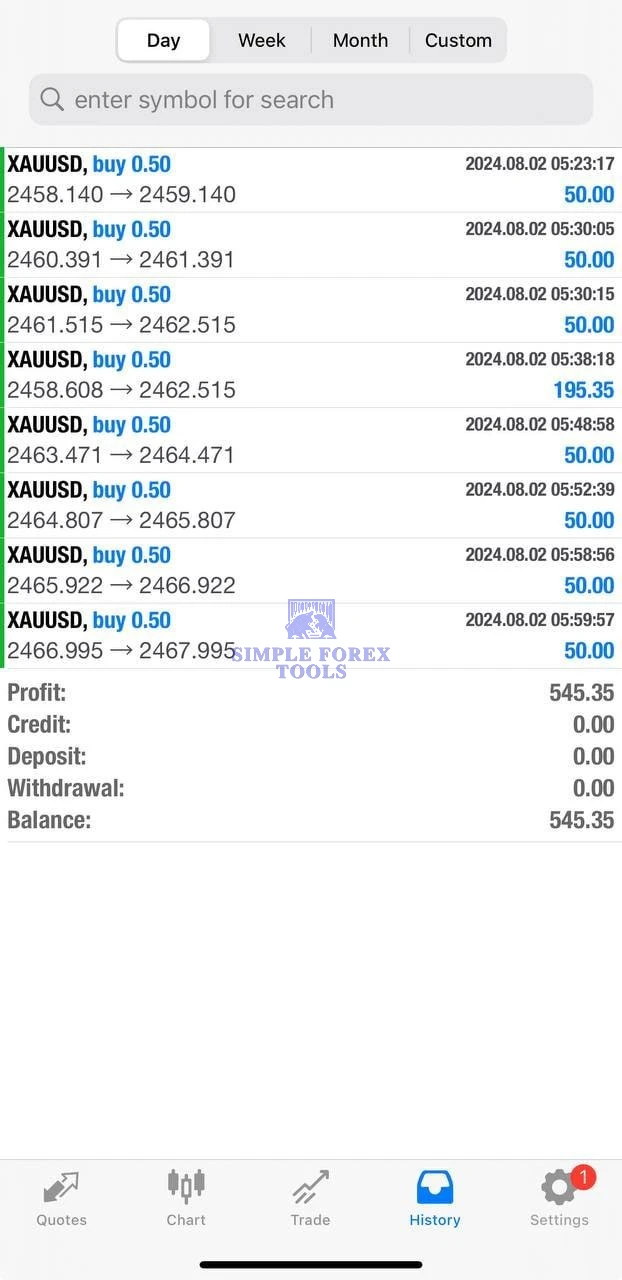Tap the symbol search field
The width and height of the screenshot is (622, 1280).
click(311, 100)
